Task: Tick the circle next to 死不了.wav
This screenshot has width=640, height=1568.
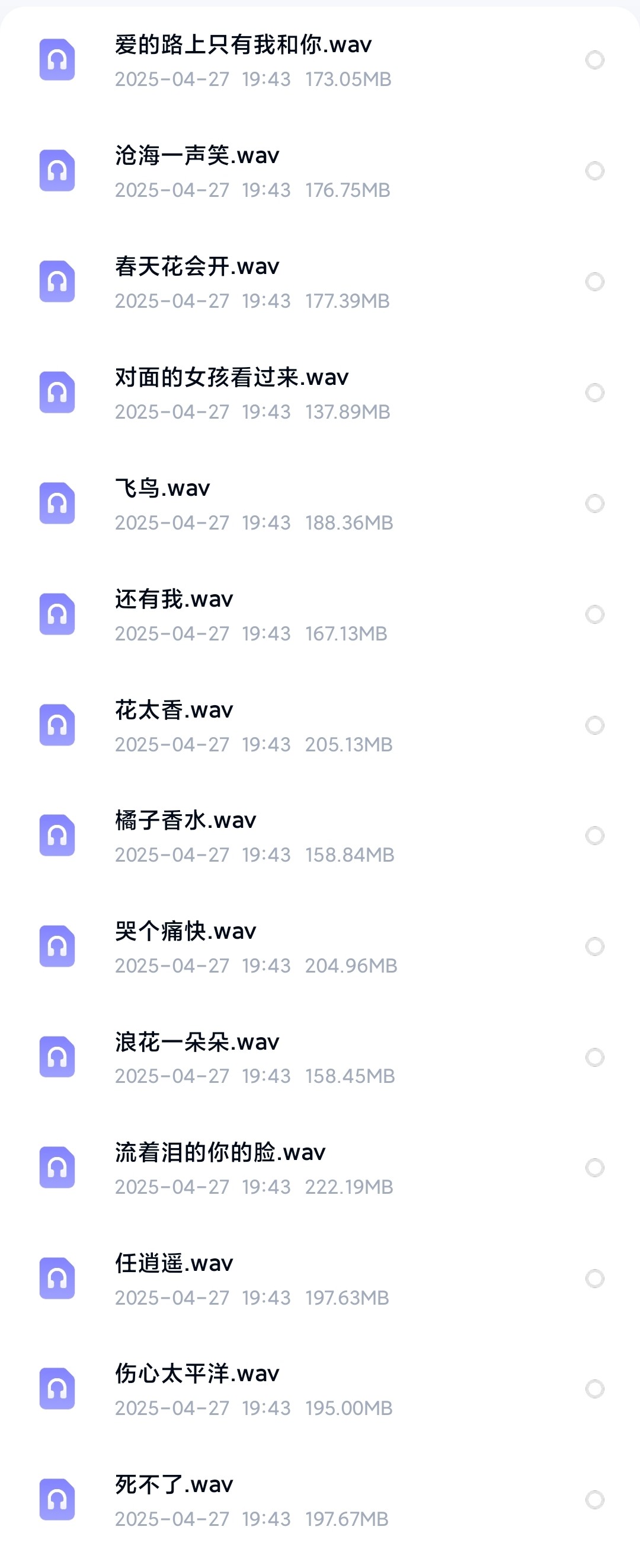Action: (x=594, y=1499)
